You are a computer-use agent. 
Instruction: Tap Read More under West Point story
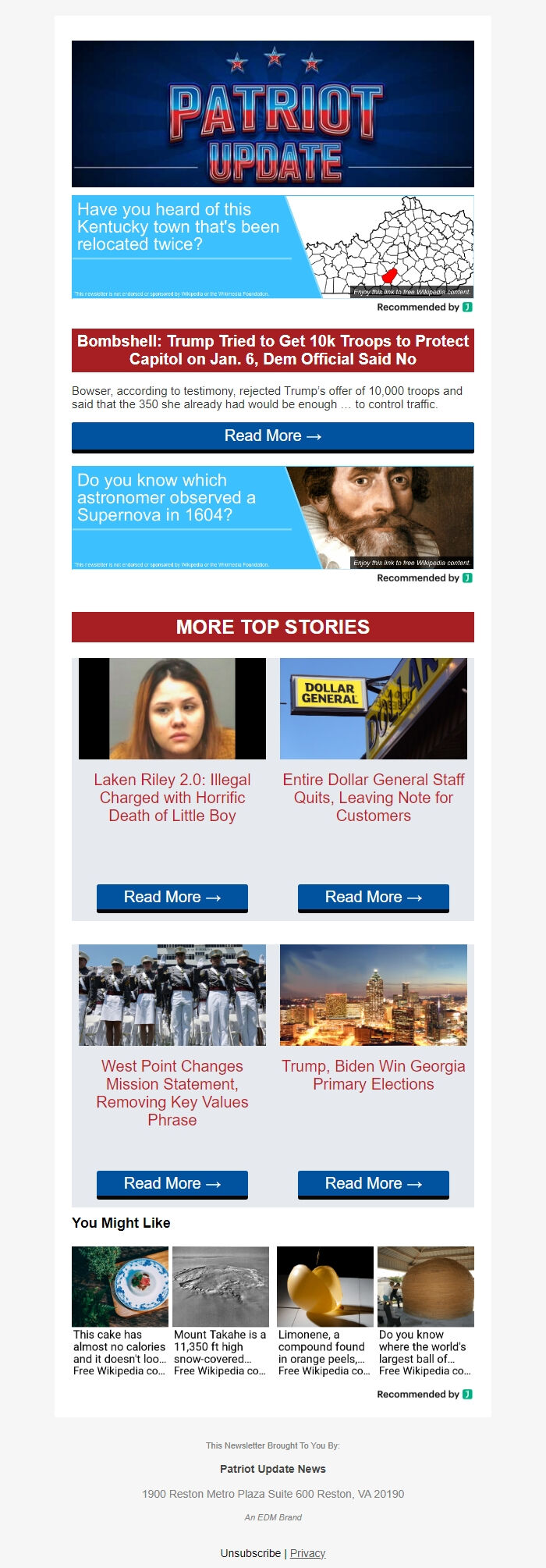pos(172,1184)
